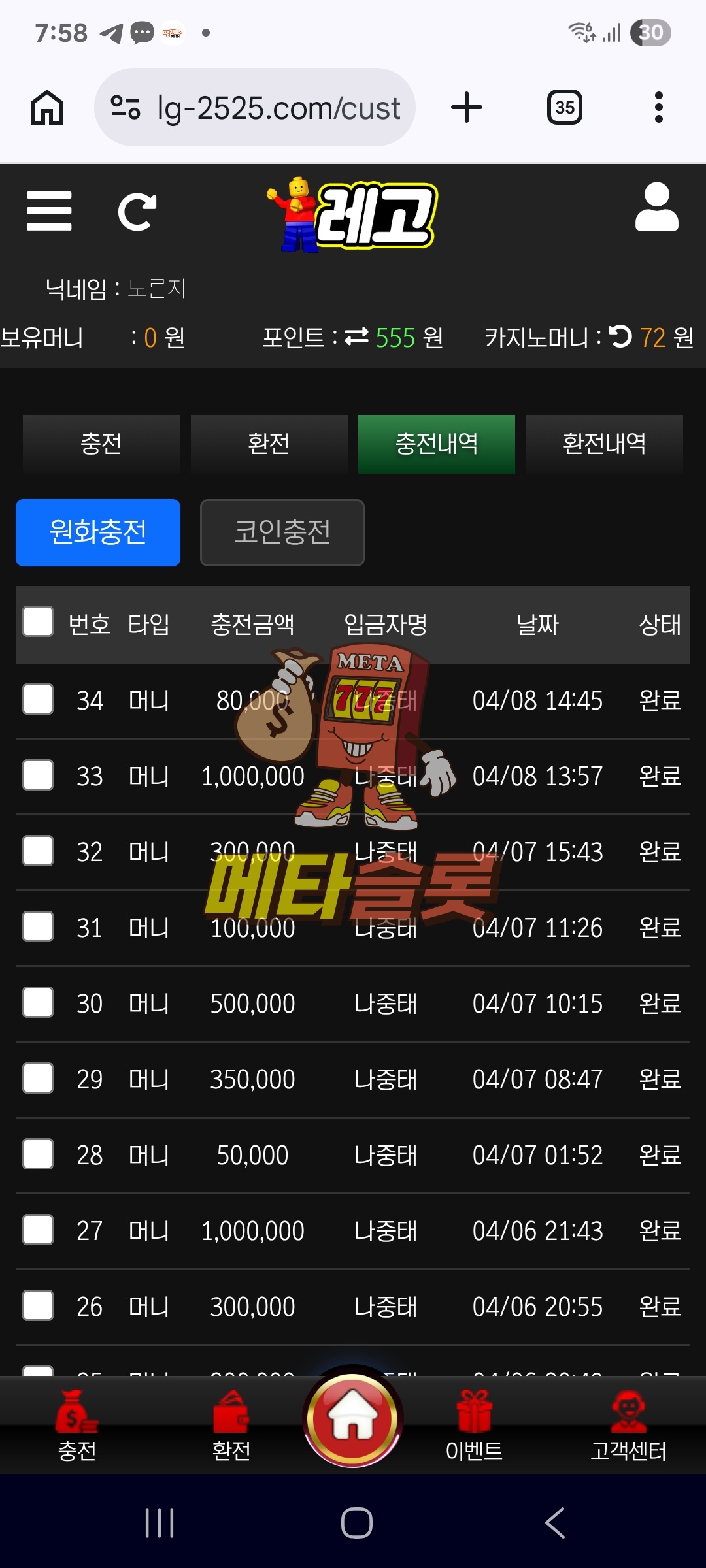Open the 환전내역 tab
The height and width of the screenshot is (1568, 706).
[604, 444]
